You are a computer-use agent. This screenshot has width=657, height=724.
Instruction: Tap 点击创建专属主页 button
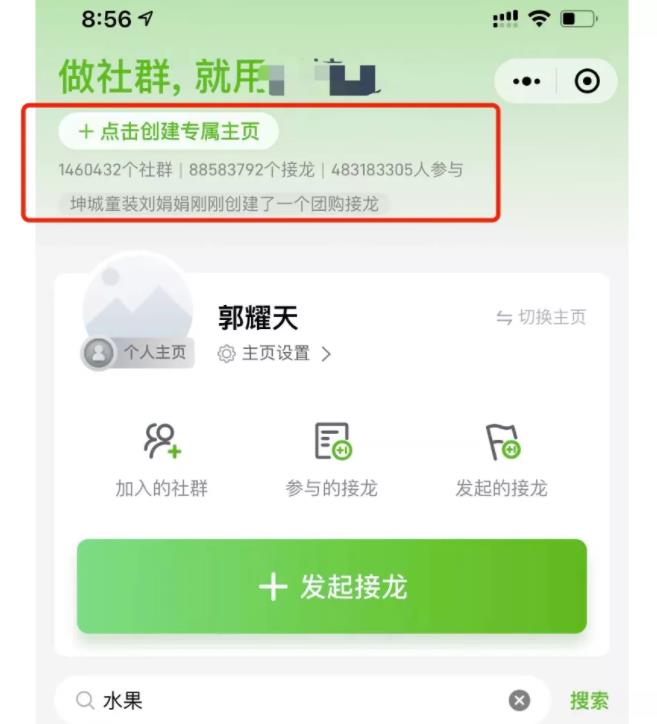pos(167,132)
